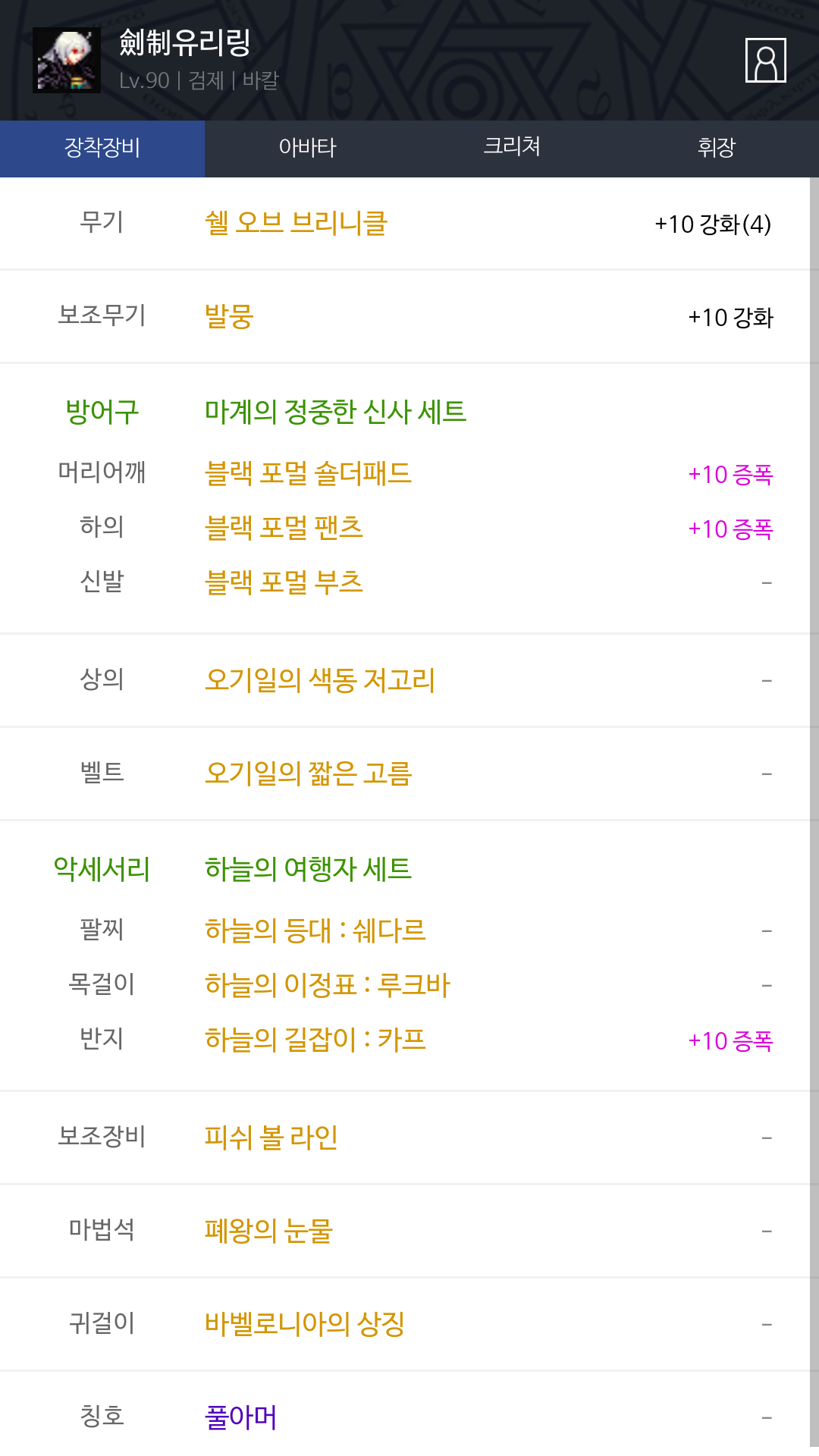Open 블랙 포멀 부츠 item
Image resolution: width=819 pixels, height=1456 pixels.
(284, 582)
